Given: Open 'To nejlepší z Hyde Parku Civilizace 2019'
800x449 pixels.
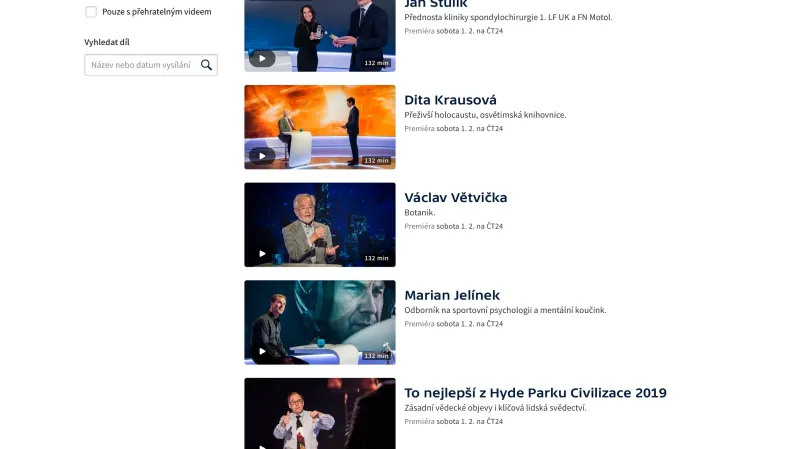Looking at the screenshot, I should coord(535,393).
